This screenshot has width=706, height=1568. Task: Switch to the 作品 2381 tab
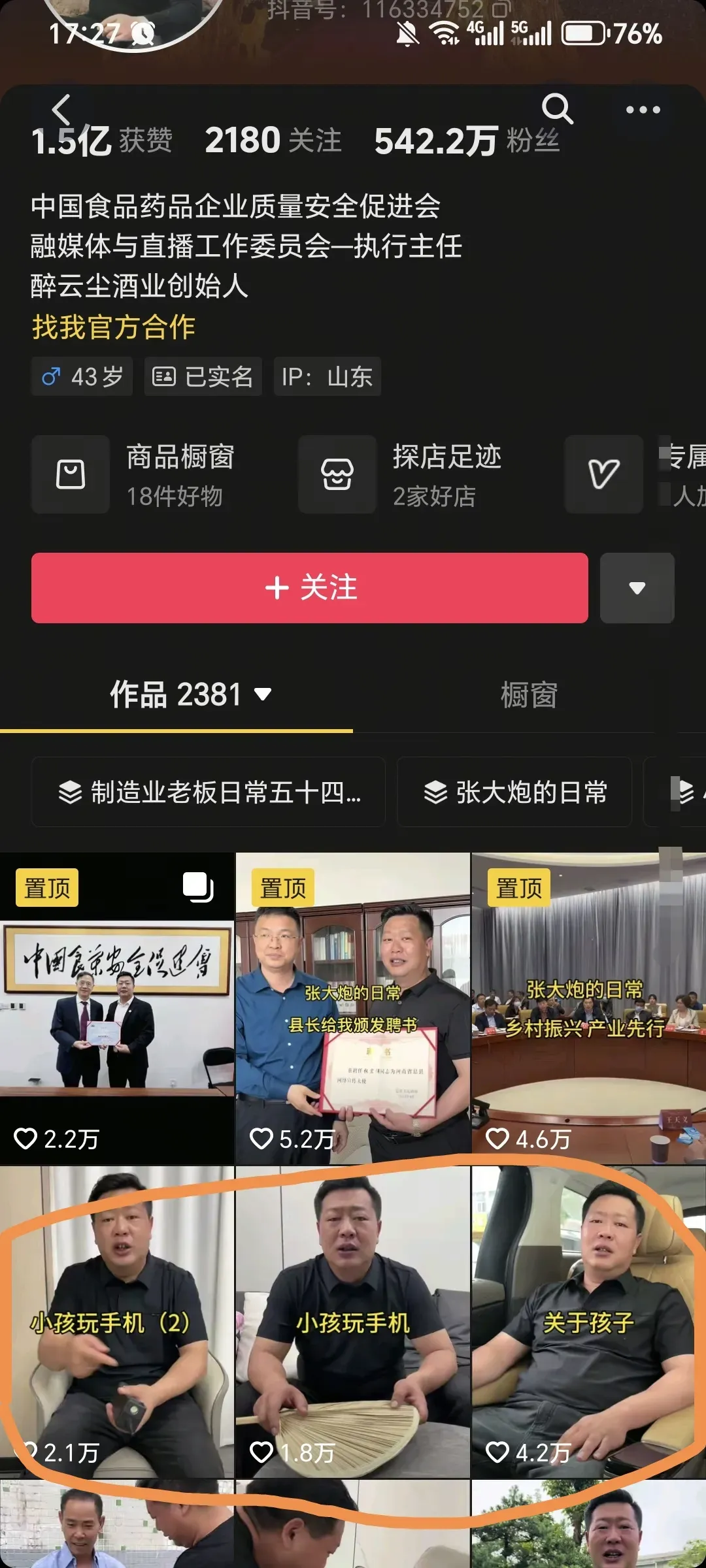coord(190,695)
